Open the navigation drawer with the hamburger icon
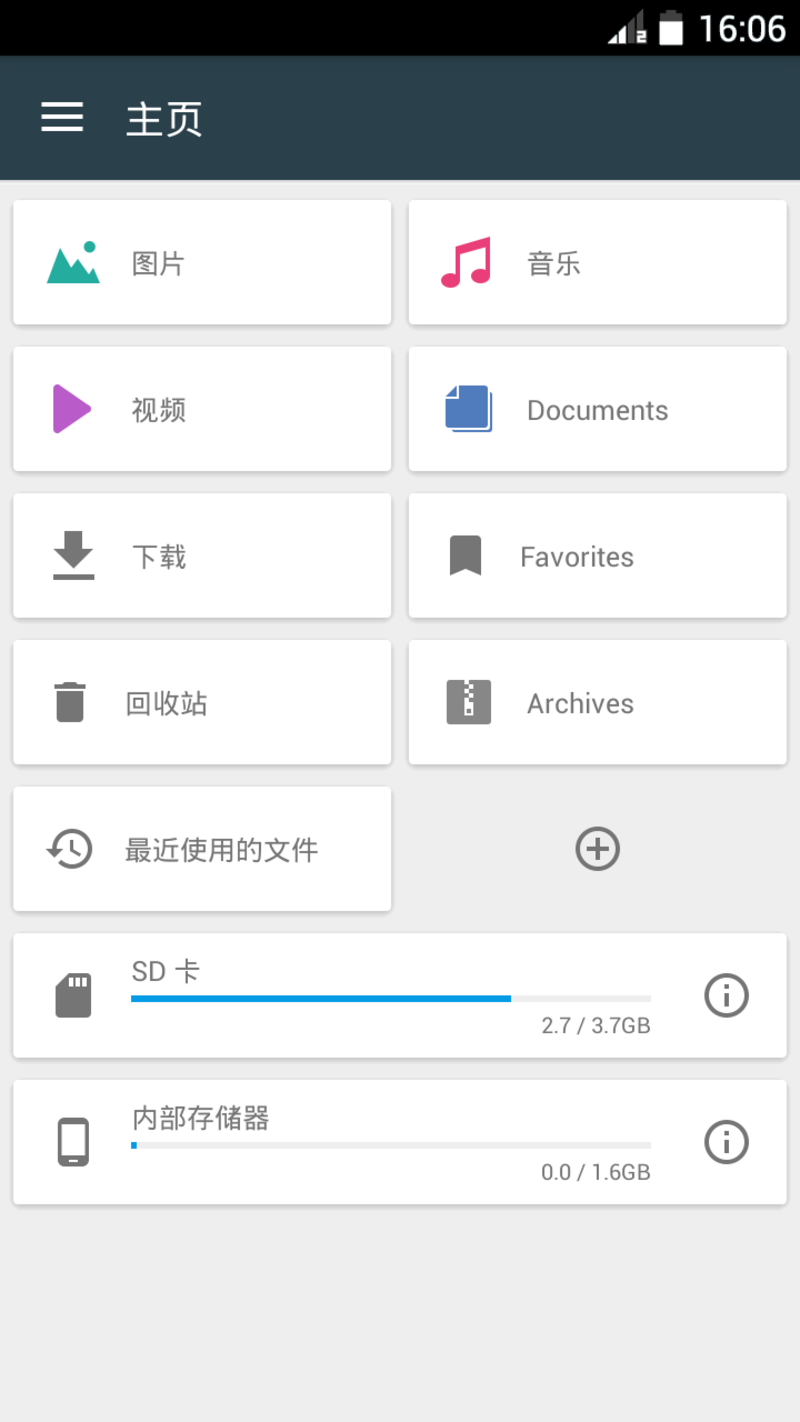The width and height of the screenshot is (800, 1422). 61,117
